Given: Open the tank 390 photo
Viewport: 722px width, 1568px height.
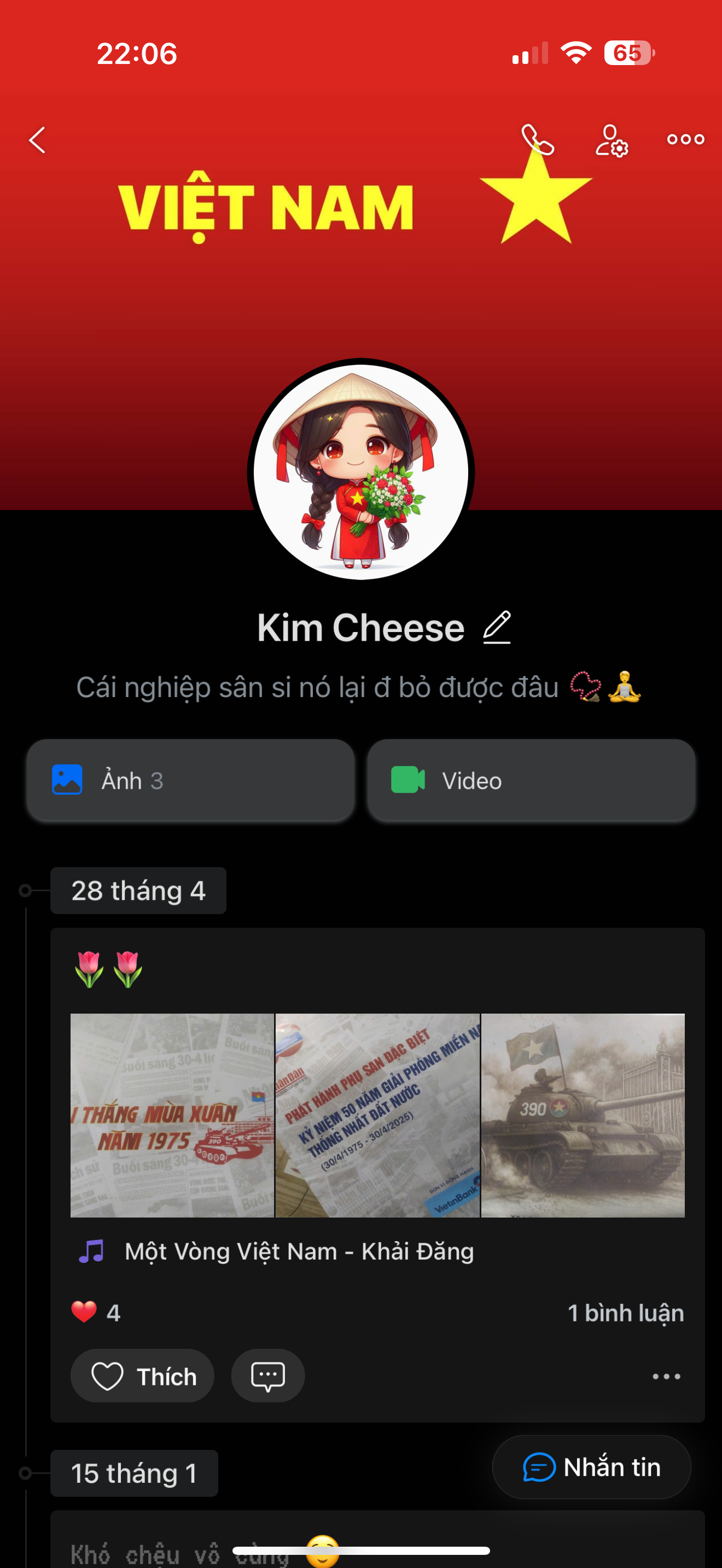Looking at the screenshot, I should click(583, 1115).
